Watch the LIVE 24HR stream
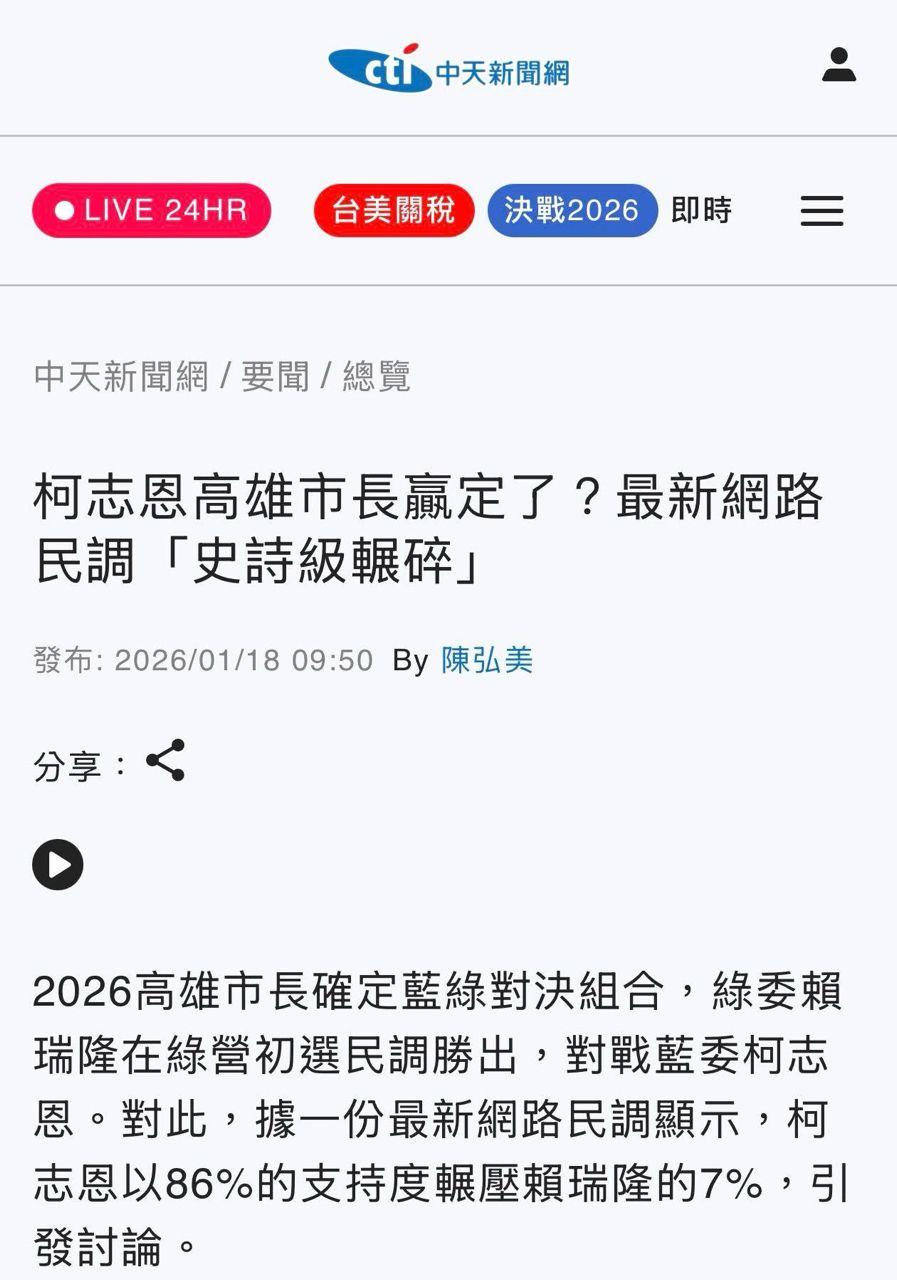 pyautogui.click(x=151, y=210)
